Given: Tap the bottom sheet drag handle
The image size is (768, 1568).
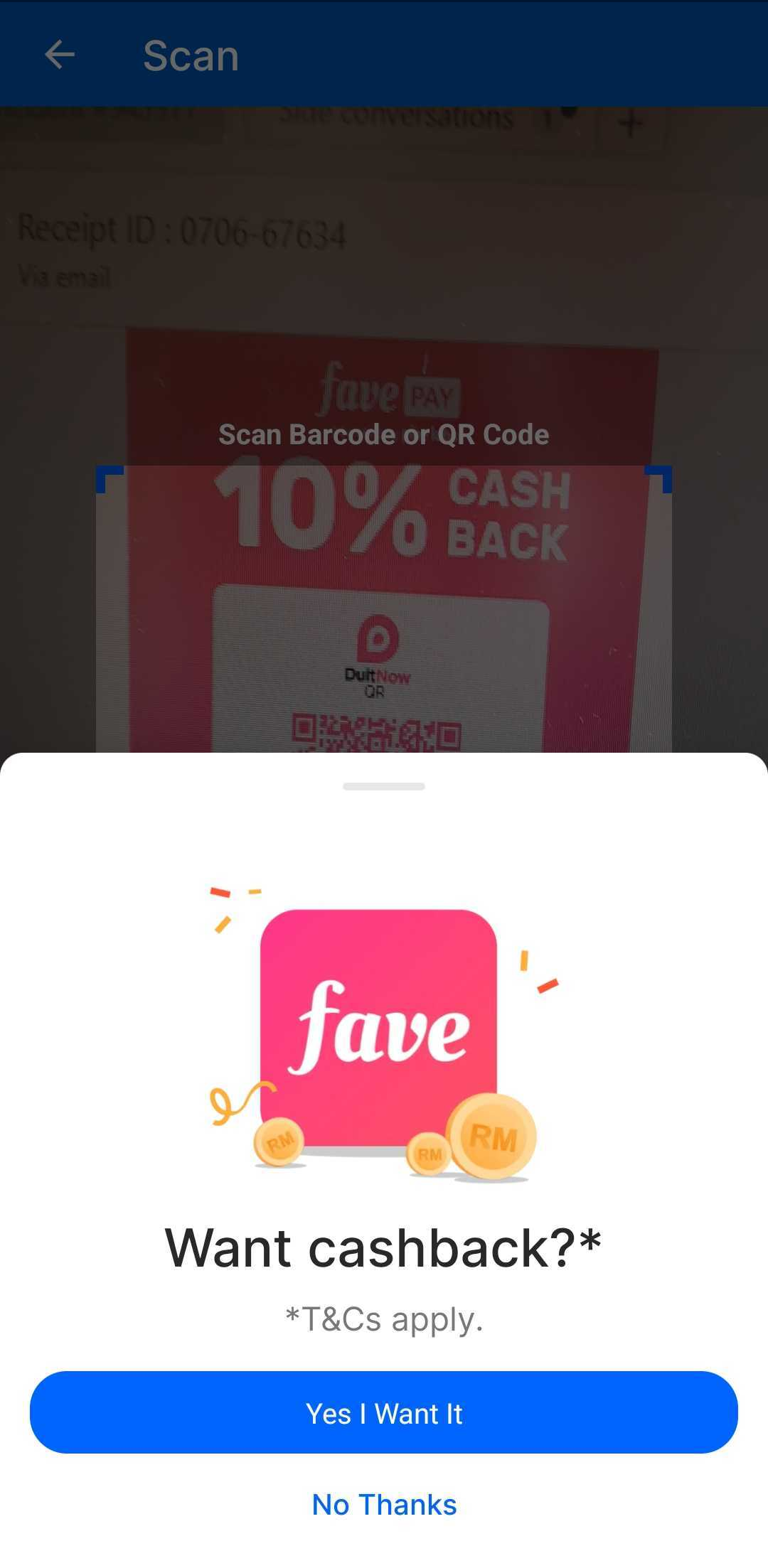Looking at the screenshot, I should coord(384,786).
